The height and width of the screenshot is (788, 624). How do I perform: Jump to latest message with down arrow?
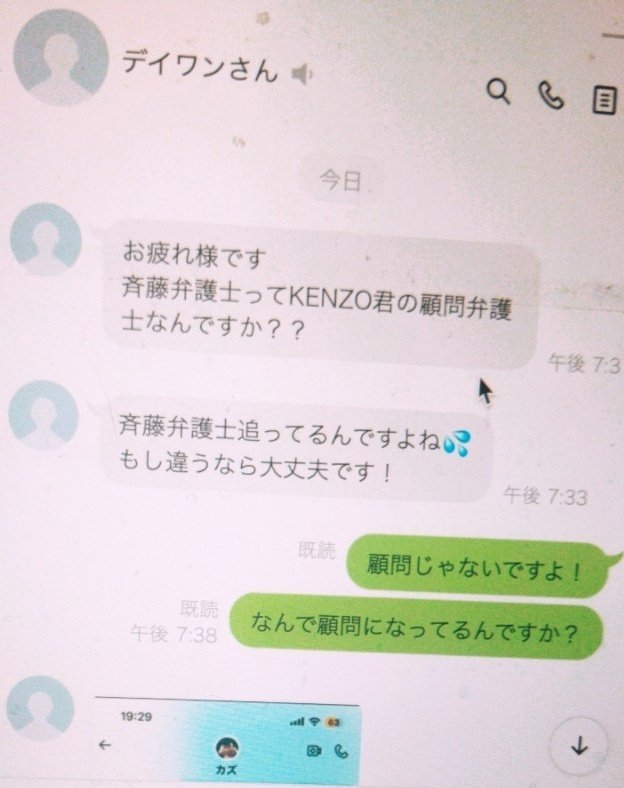coord(579,746)
